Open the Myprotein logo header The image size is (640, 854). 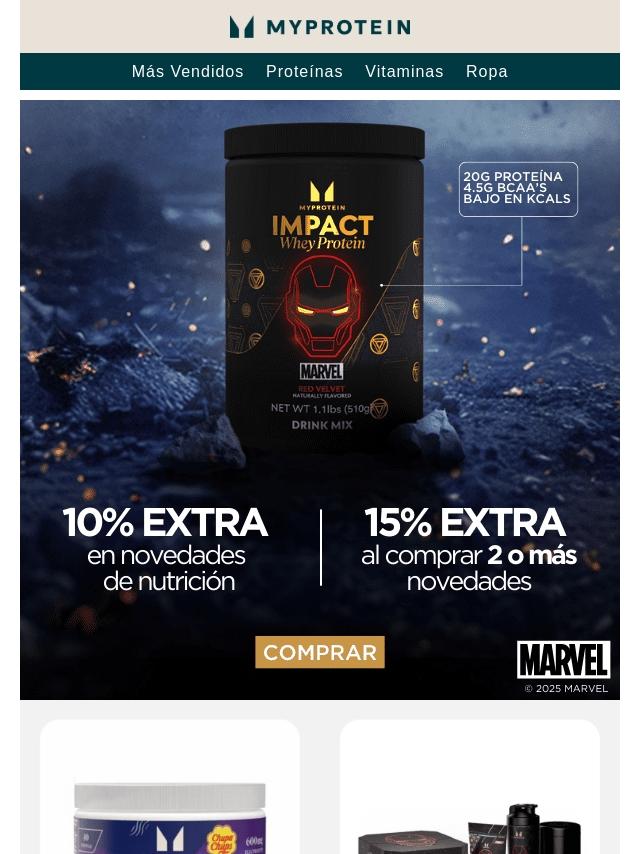click(x=320, y=27)
